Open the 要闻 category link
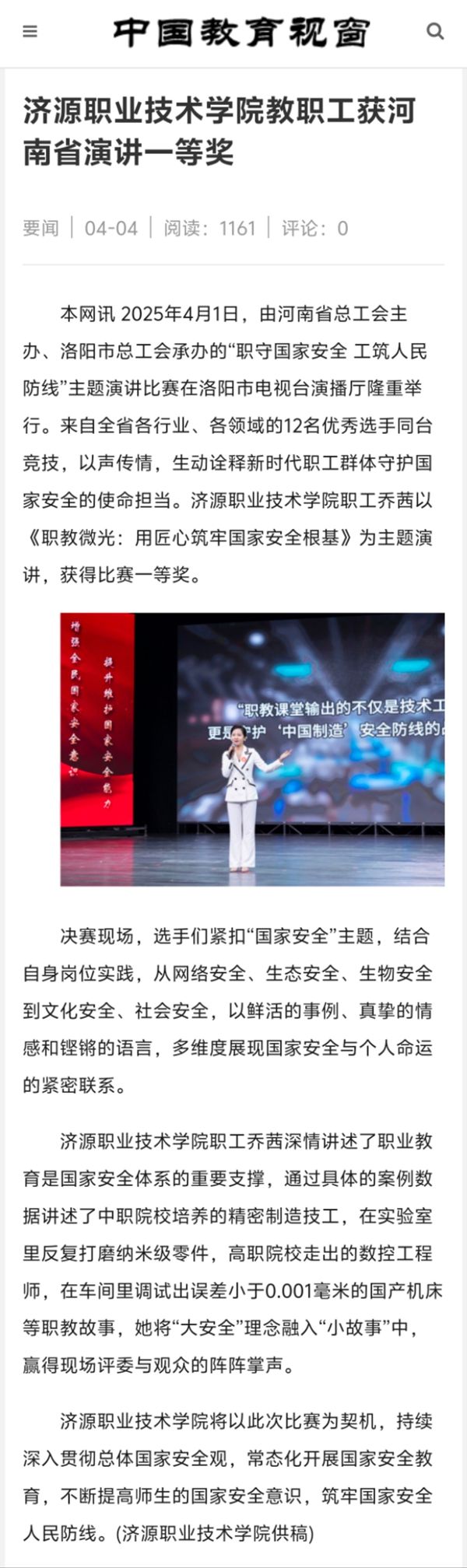This screenshot has height=1568, width=467. pyautogui.click(x=40, y=228)
